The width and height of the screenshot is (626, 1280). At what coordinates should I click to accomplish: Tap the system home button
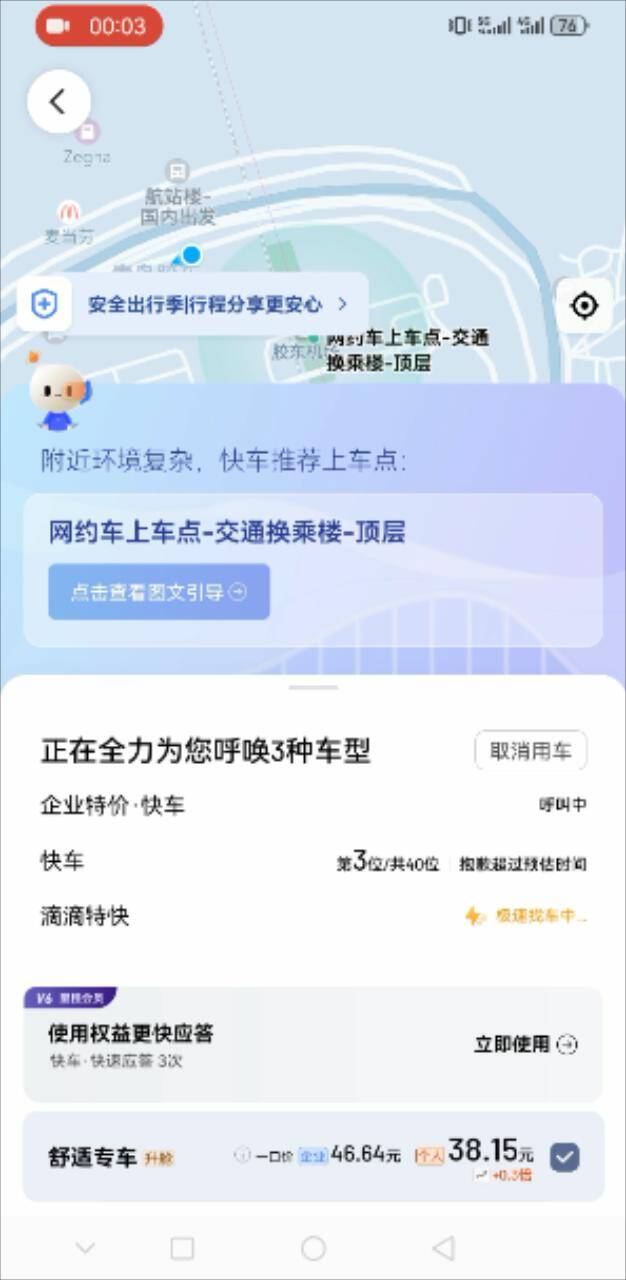click(x=313, y=1247)
